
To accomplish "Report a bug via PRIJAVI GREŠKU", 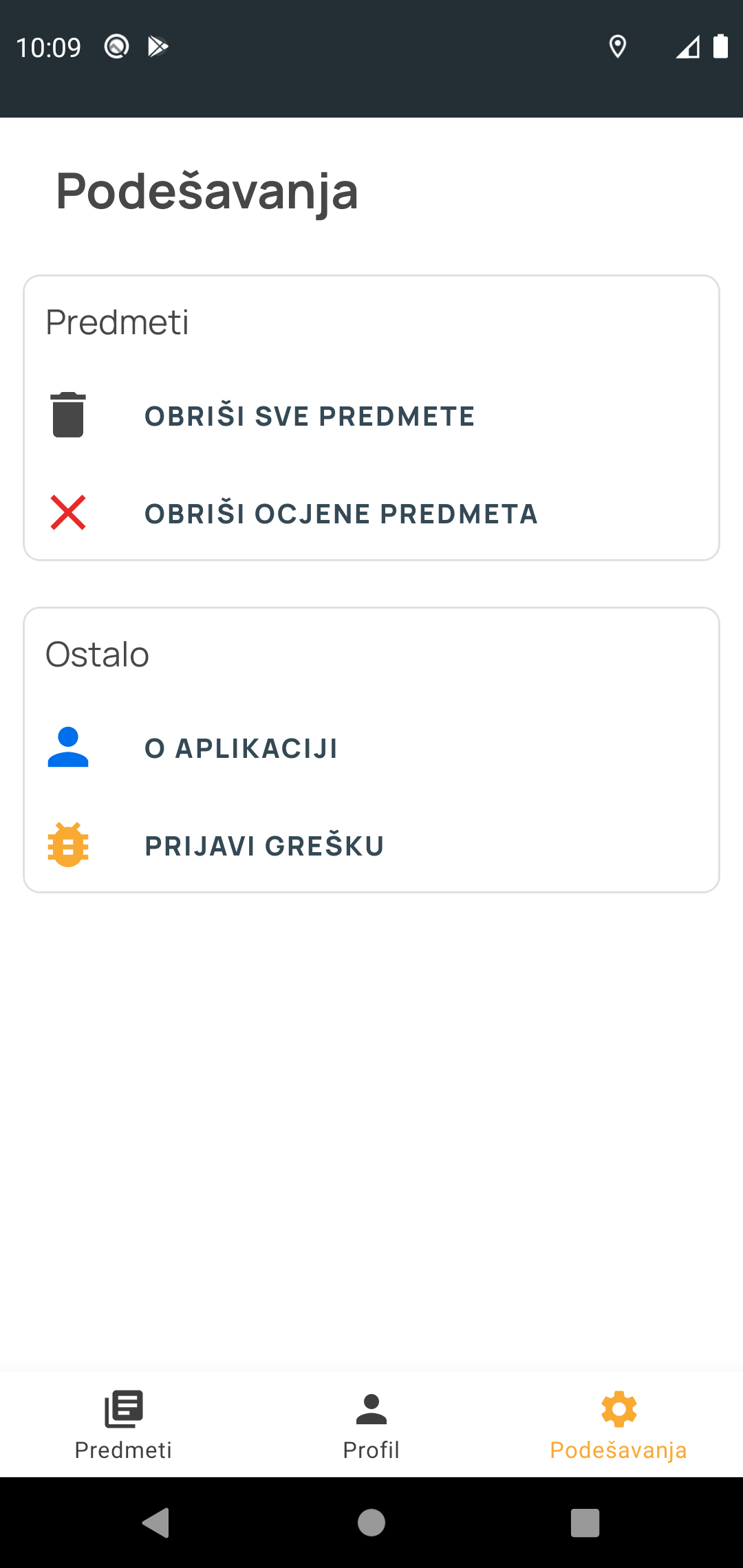I will pos(264,846).
